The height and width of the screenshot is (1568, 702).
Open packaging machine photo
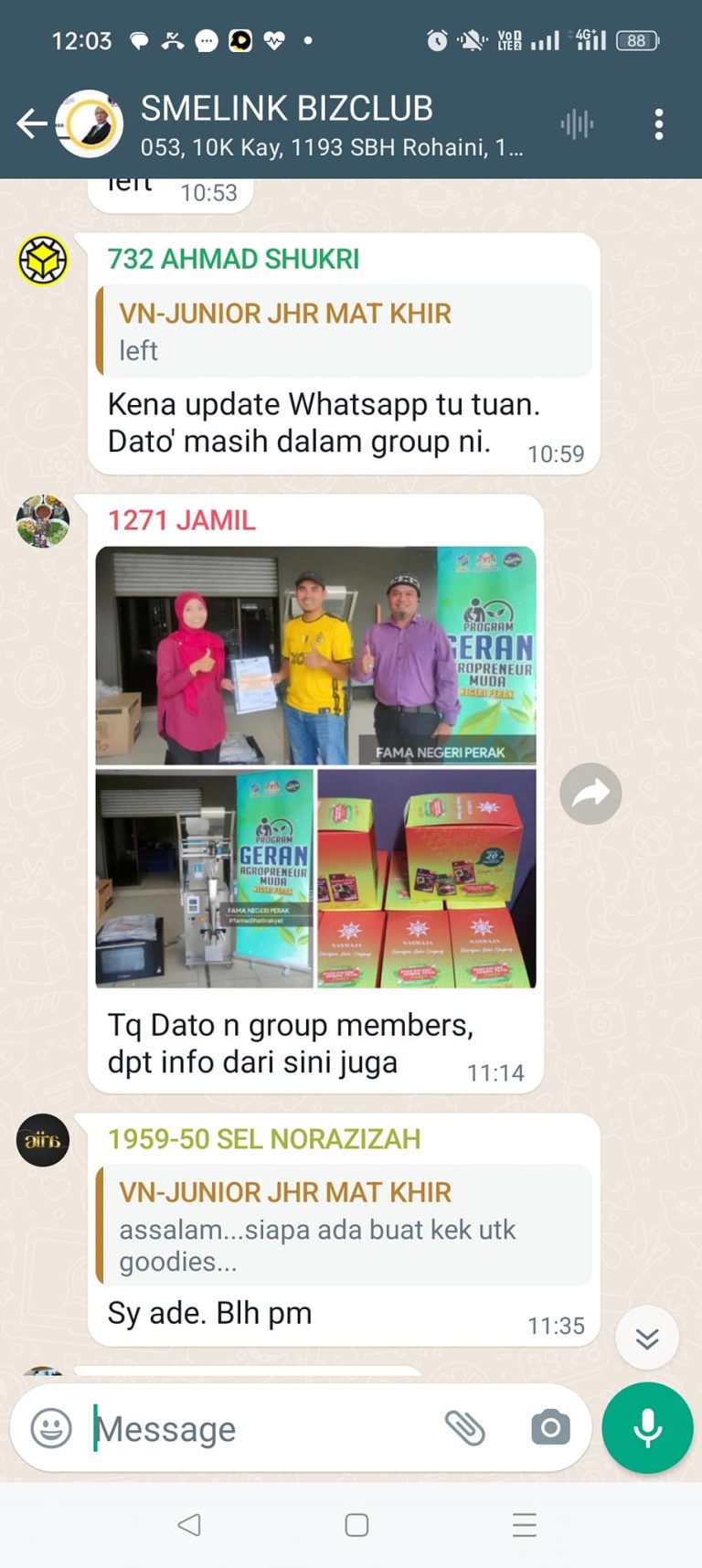pyautogui.click(x=204, y=878)
